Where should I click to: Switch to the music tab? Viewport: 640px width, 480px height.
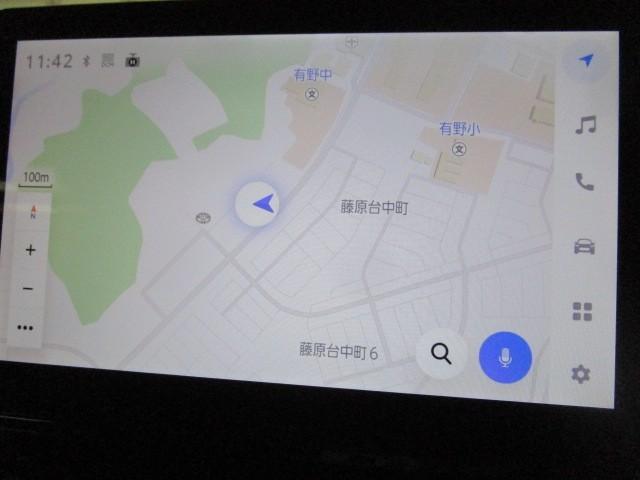tap(585, 125)
